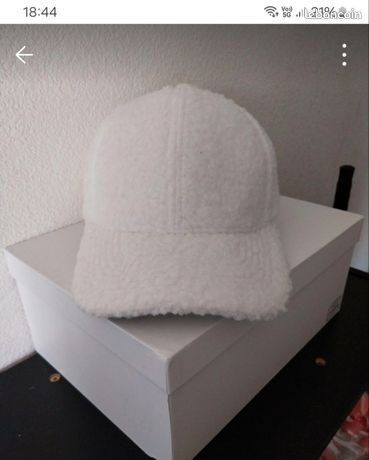Go back with the arrow icon
The image size is (369, 460).
point(24,55)
